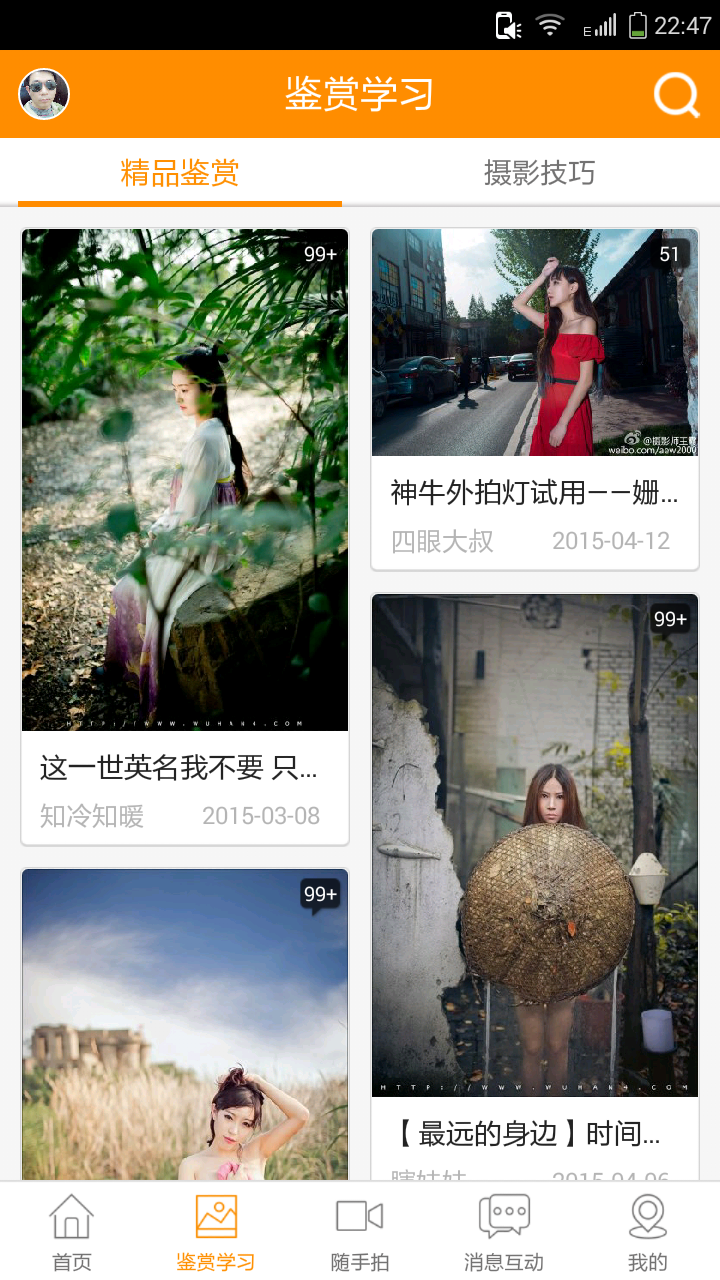This screenshot has width=720, height=1280.
Task: Tap the profile avatar in the header
Action: pos(44,94)
